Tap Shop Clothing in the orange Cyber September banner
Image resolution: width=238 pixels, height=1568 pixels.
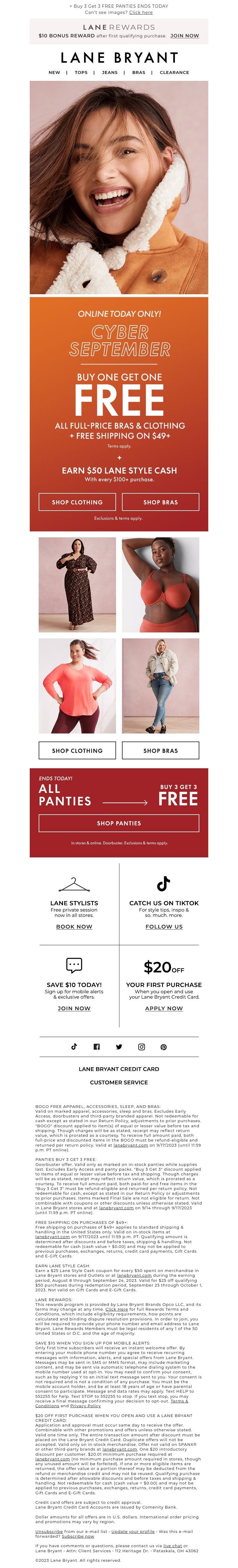pyautogui.click(x=77, y=502)
